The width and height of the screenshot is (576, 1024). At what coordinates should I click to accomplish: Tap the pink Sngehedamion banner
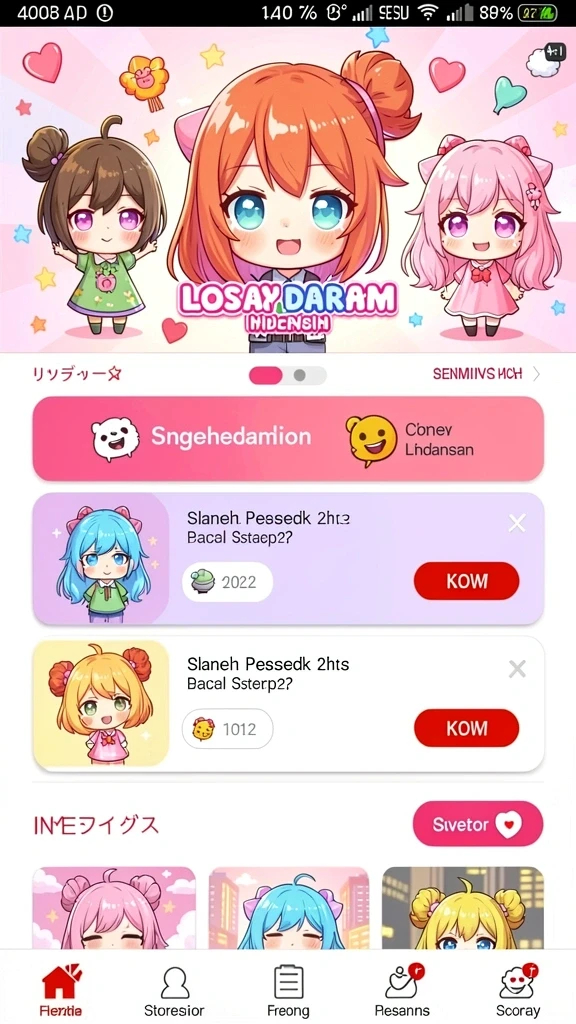click(288, 438)
